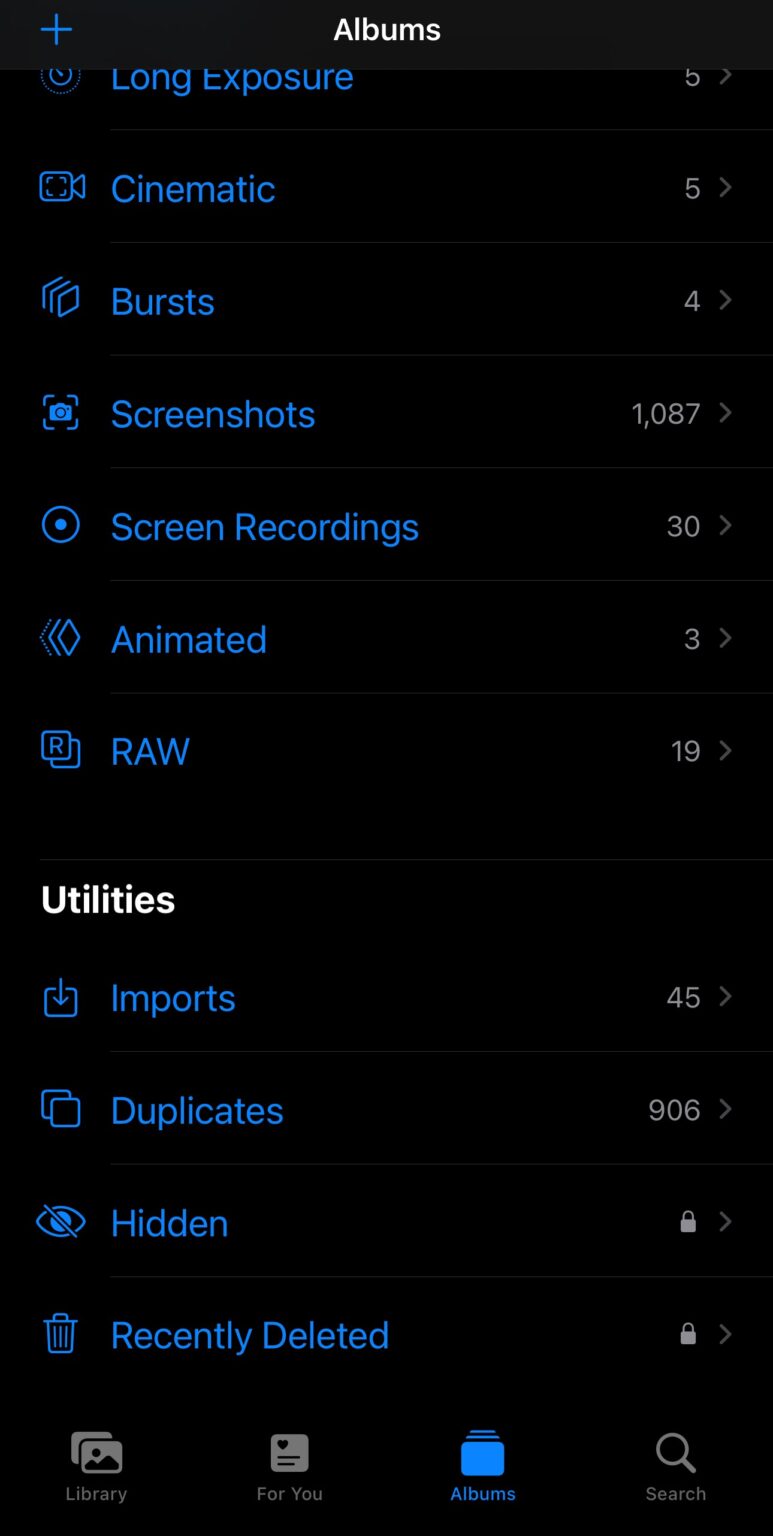This screenshot has height=1536, width=773.
Task: Select the Cinematic album icon
Action: (61, 187)
